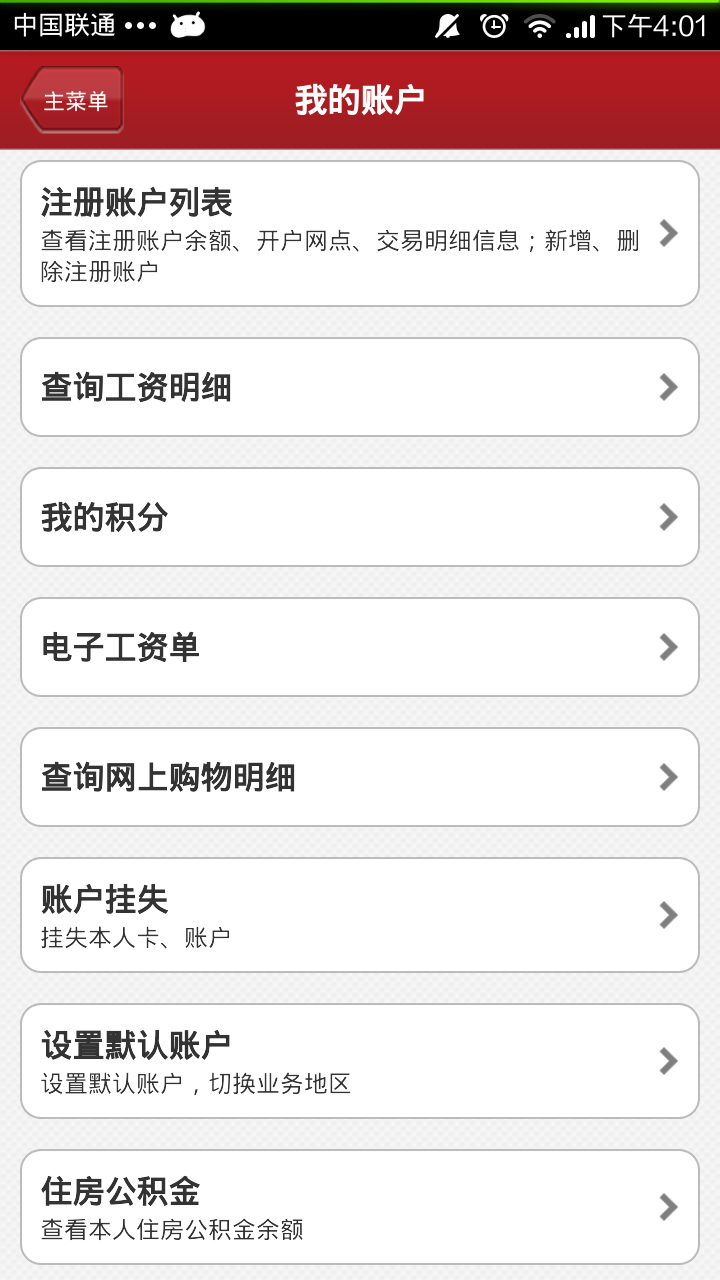Open the 我的积分 menu item
The image size is (720, 1280).
[360, 517]
